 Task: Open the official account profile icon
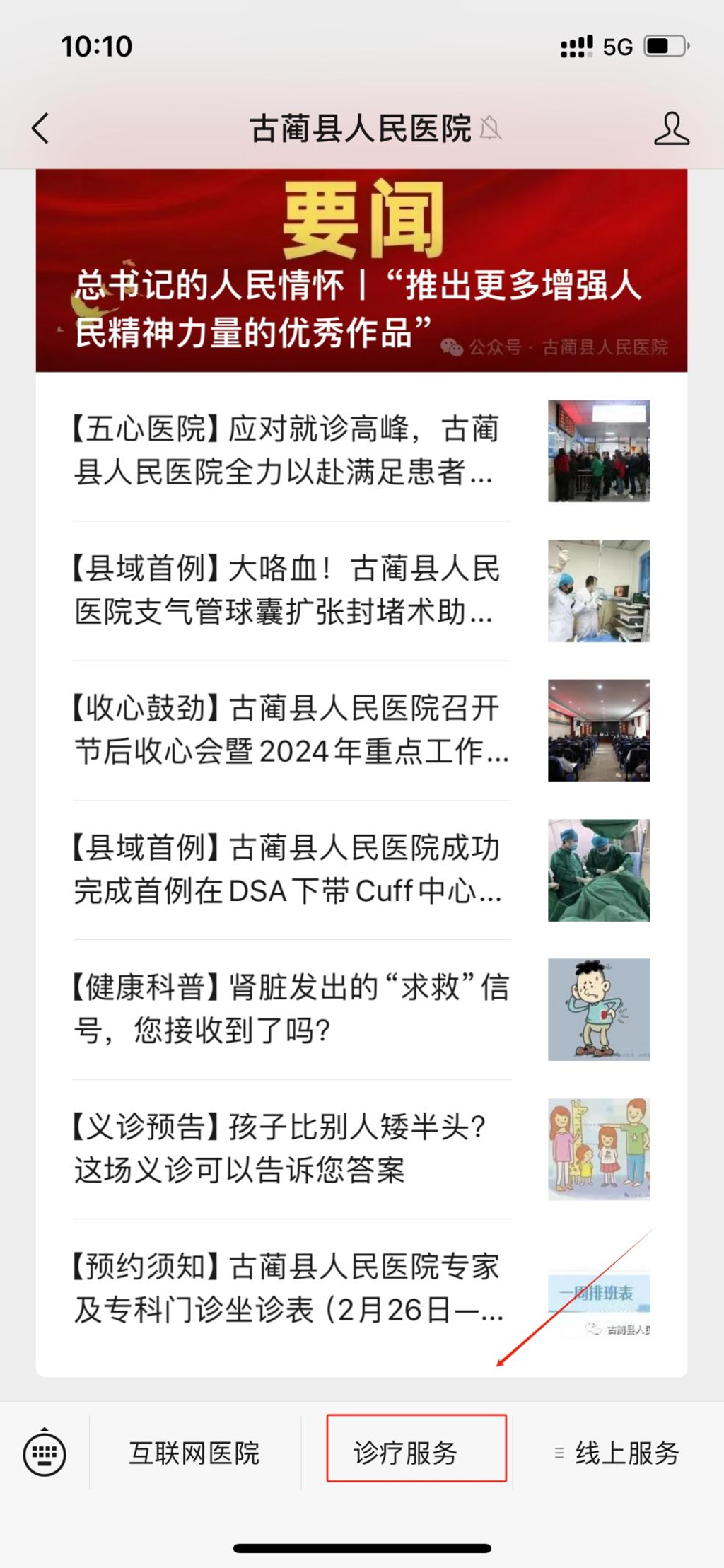670,129
